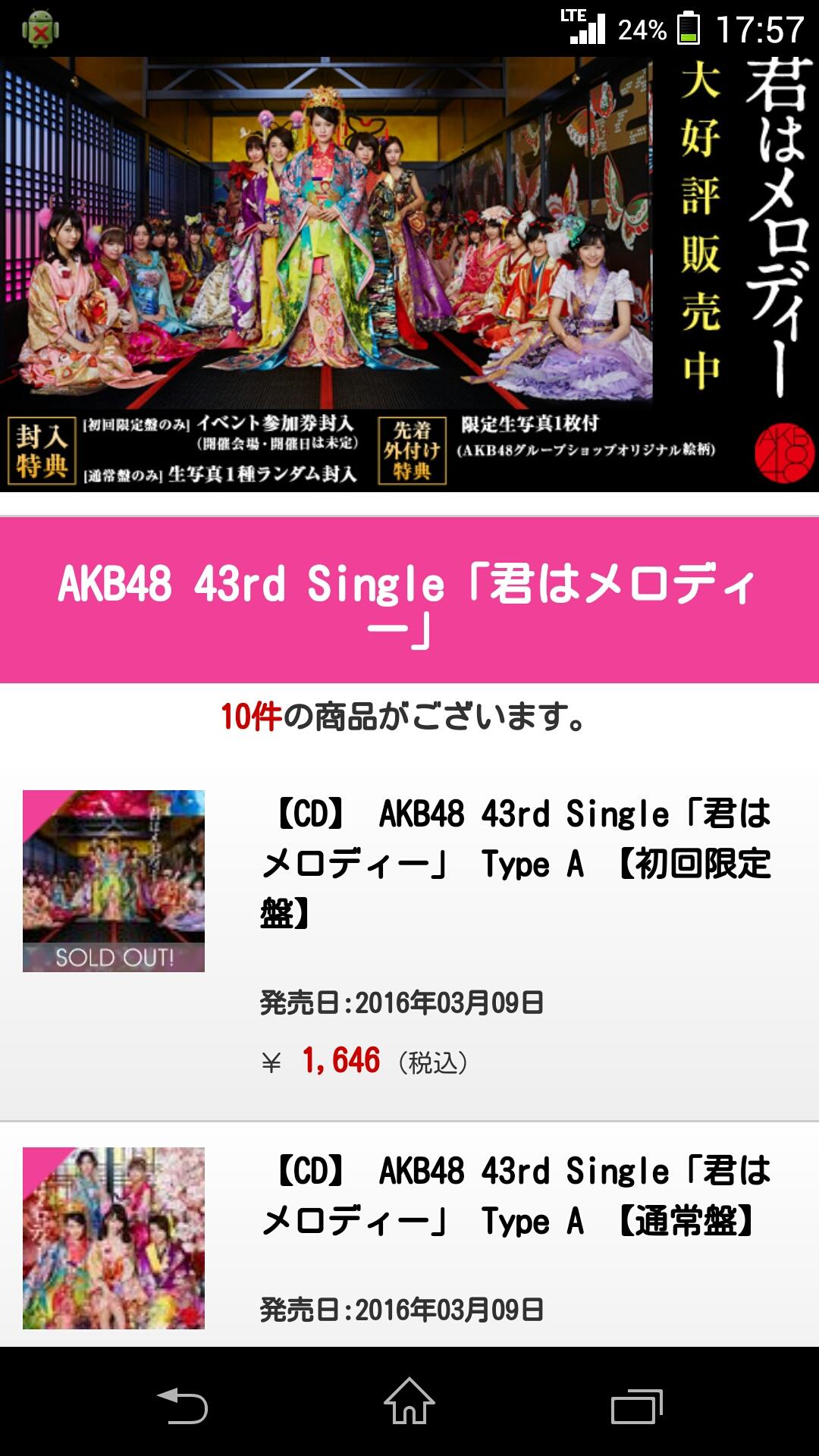Tap the sold-out Type A 初回限定盤 cover image
The image size is (819, 1456).
click(x=114, y=881)
